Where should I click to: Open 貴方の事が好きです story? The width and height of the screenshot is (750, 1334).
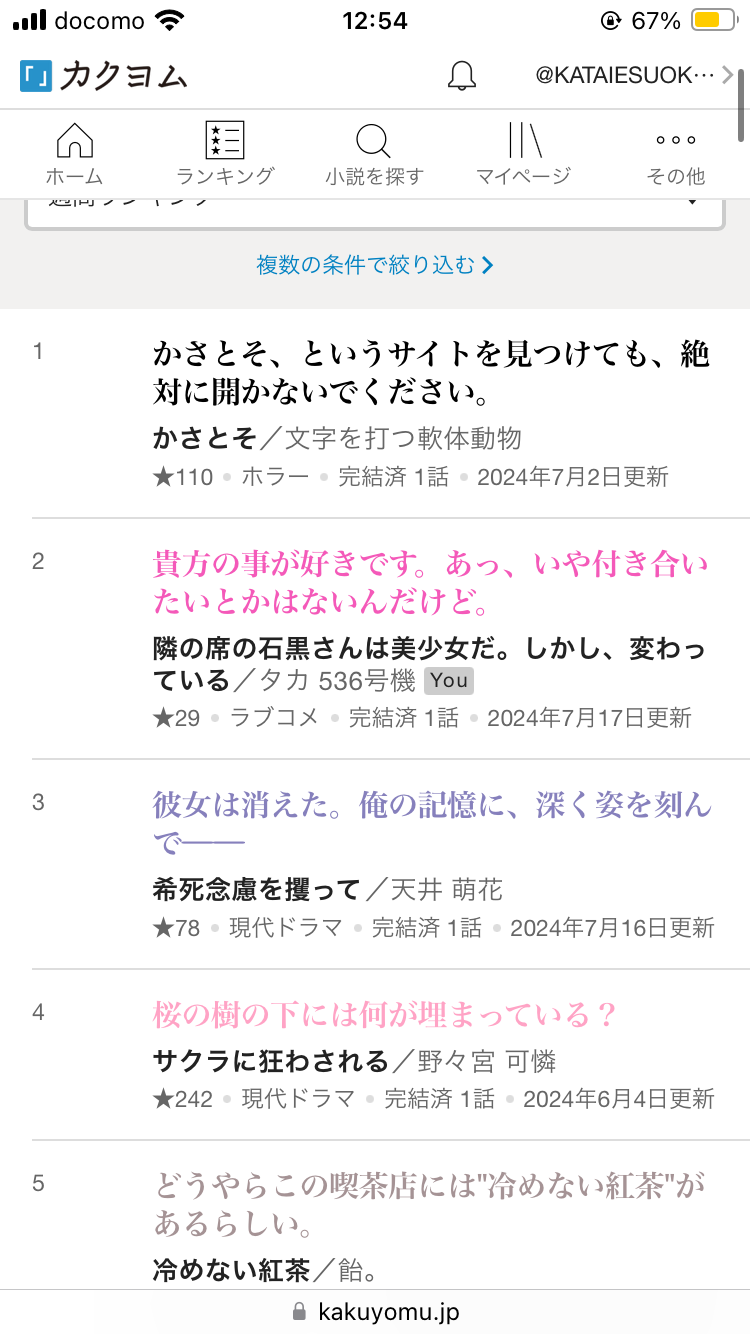(430, 583)
